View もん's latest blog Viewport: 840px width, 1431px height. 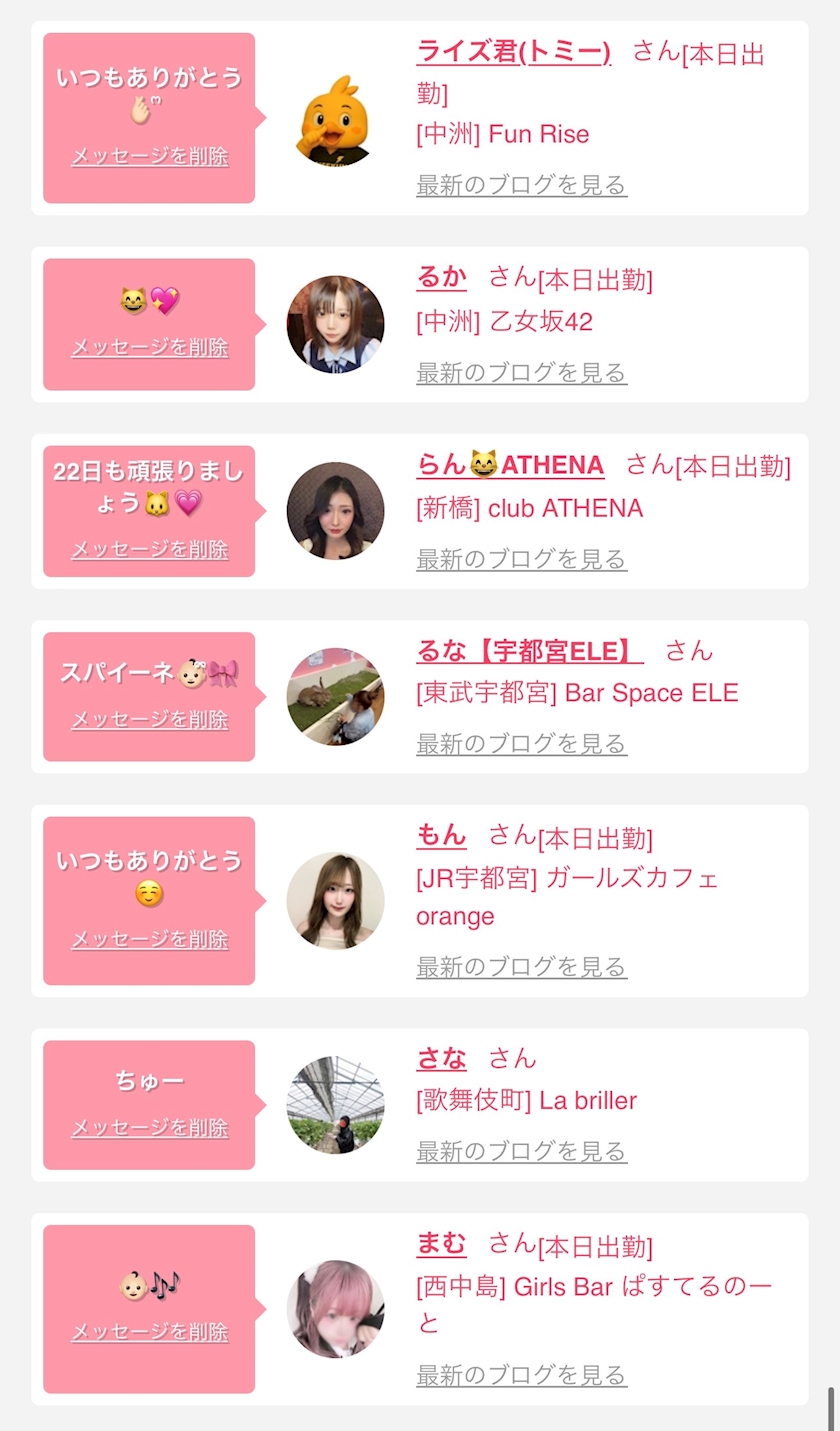click(522, 967)
